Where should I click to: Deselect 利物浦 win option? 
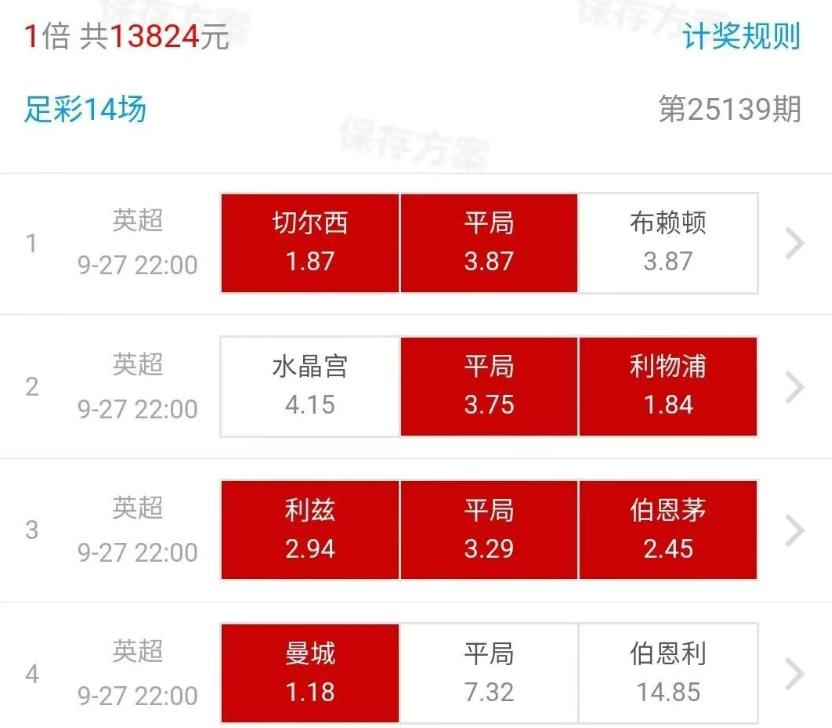click(x=668, y=386)
